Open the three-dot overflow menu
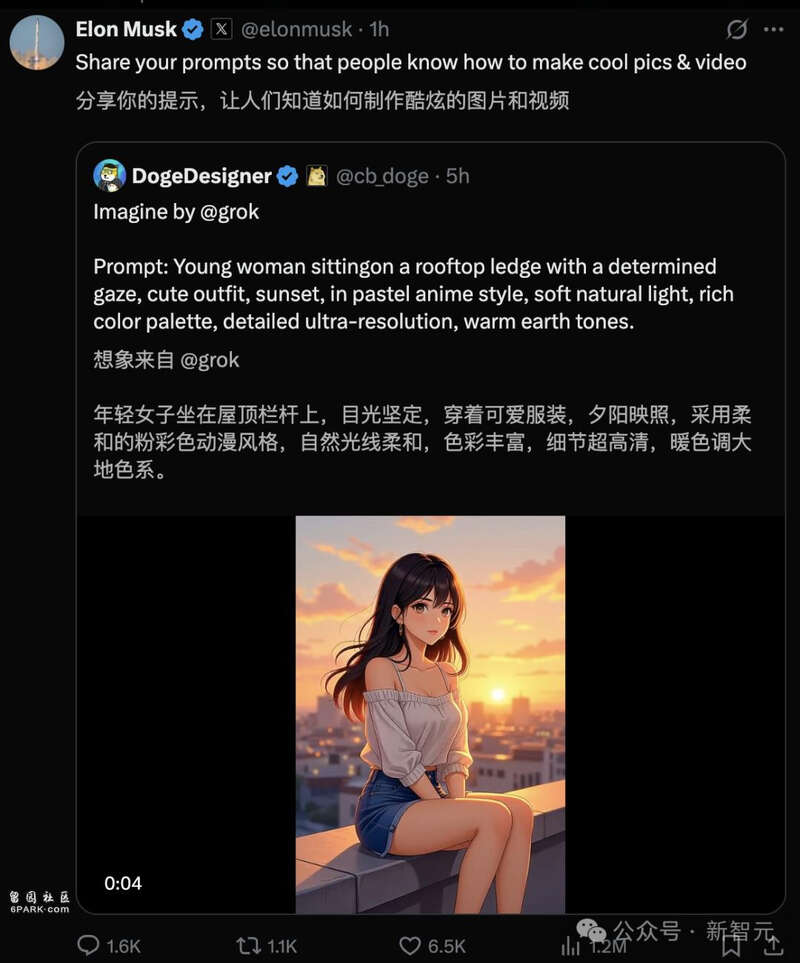This screenshot has width=800, height=963. (x=773, y=30)
